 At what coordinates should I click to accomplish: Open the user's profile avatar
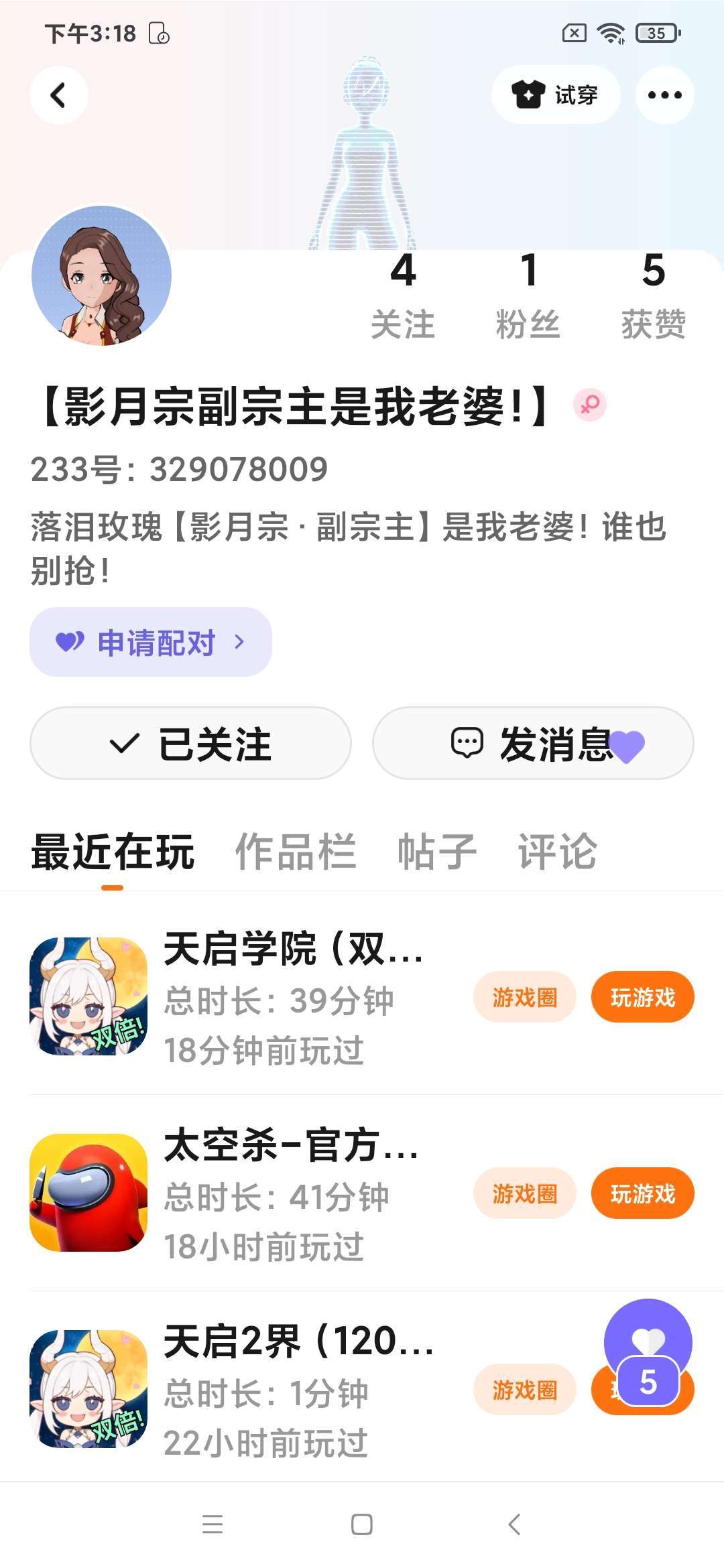(102, 275)
